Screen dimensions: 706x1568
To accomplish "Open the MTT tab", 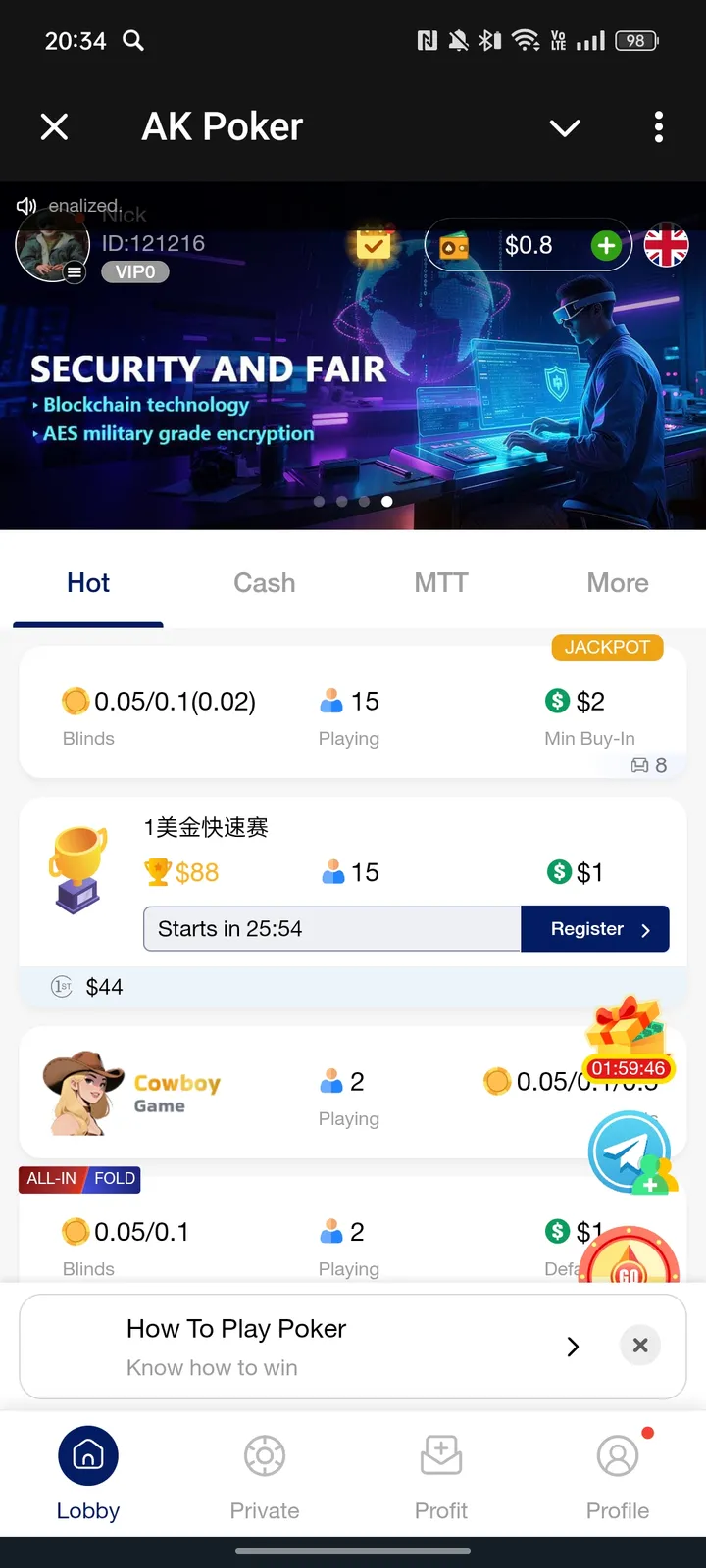I will pyautogui.click(x=440, y=582).
